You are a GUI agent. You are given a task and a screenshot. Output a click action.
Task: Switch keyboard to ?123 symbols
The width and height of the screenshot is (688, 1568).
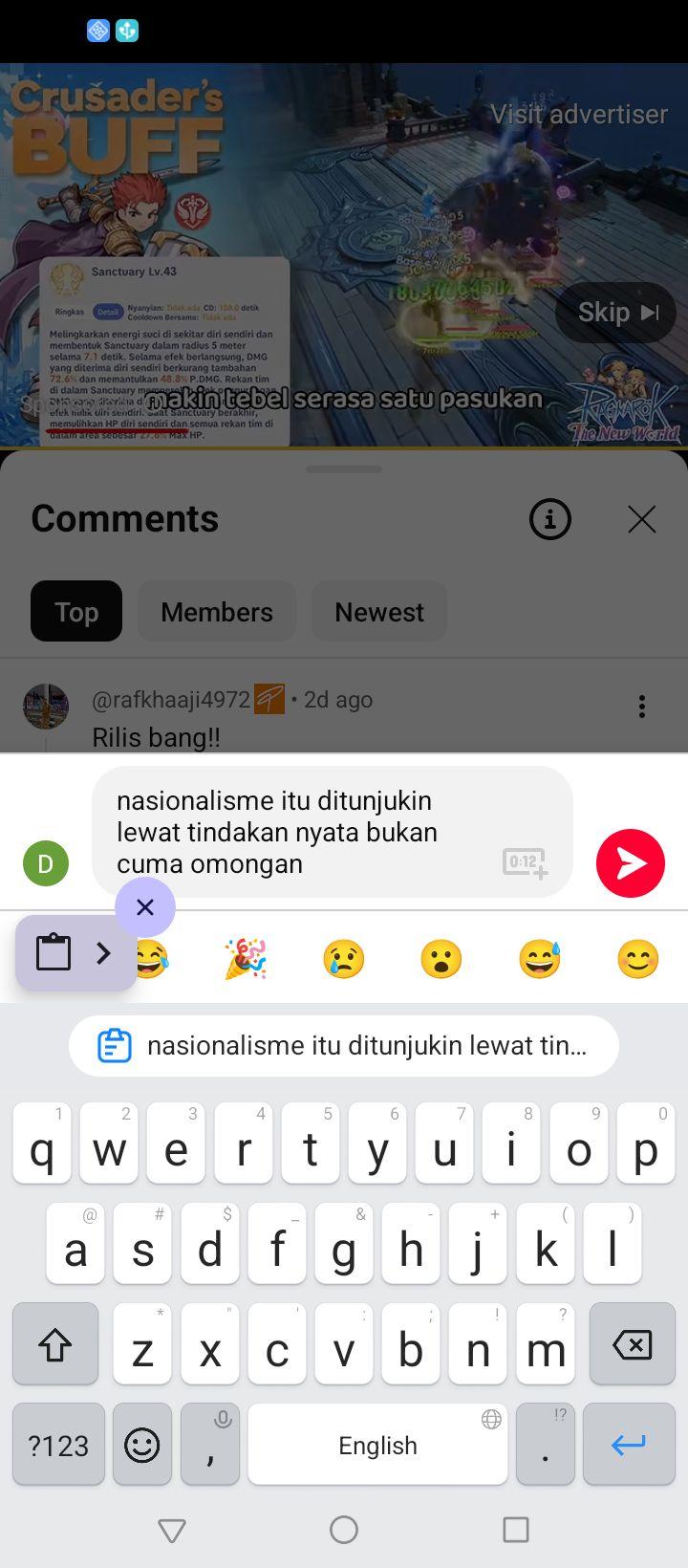[58, 1445]
